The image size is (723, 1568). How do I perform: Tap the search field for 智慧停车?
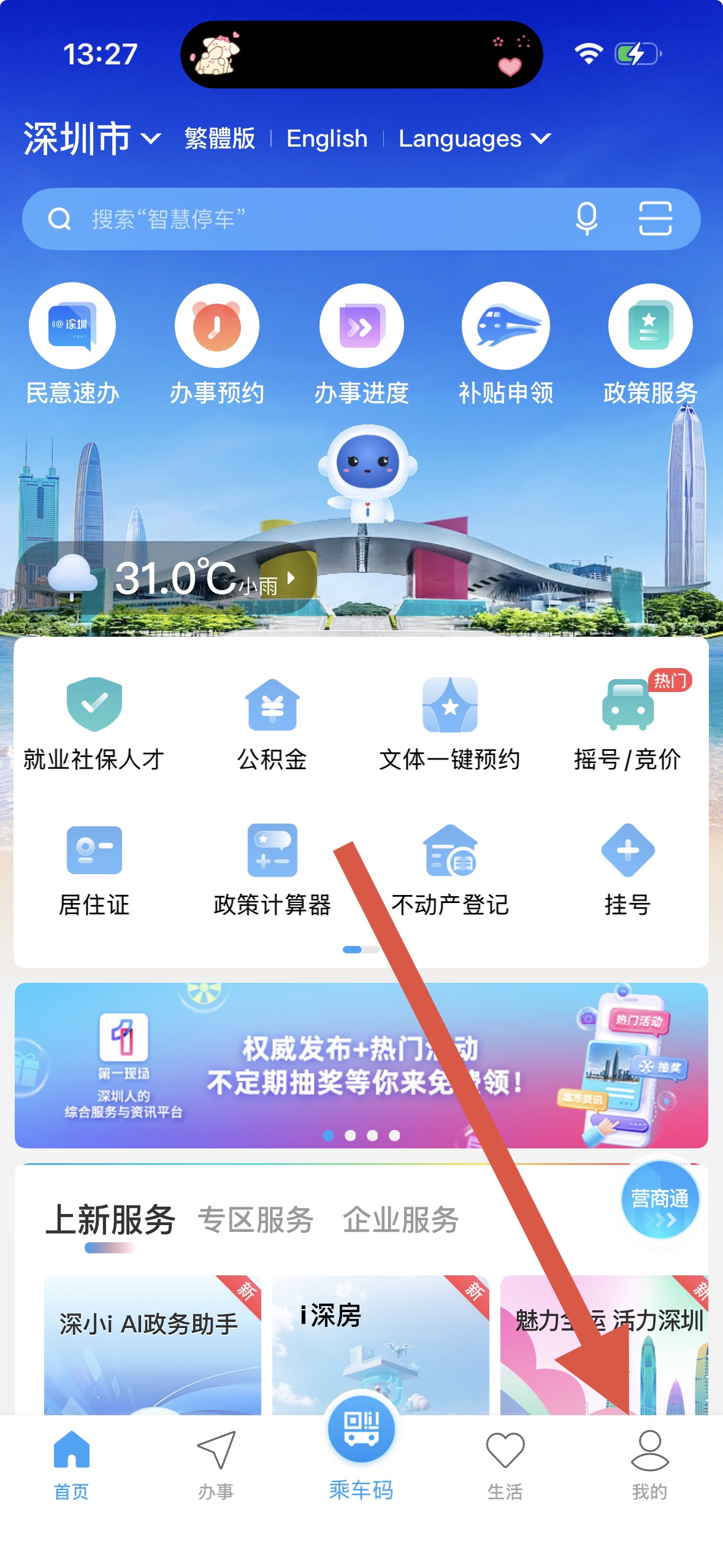(x=307, y=219)
